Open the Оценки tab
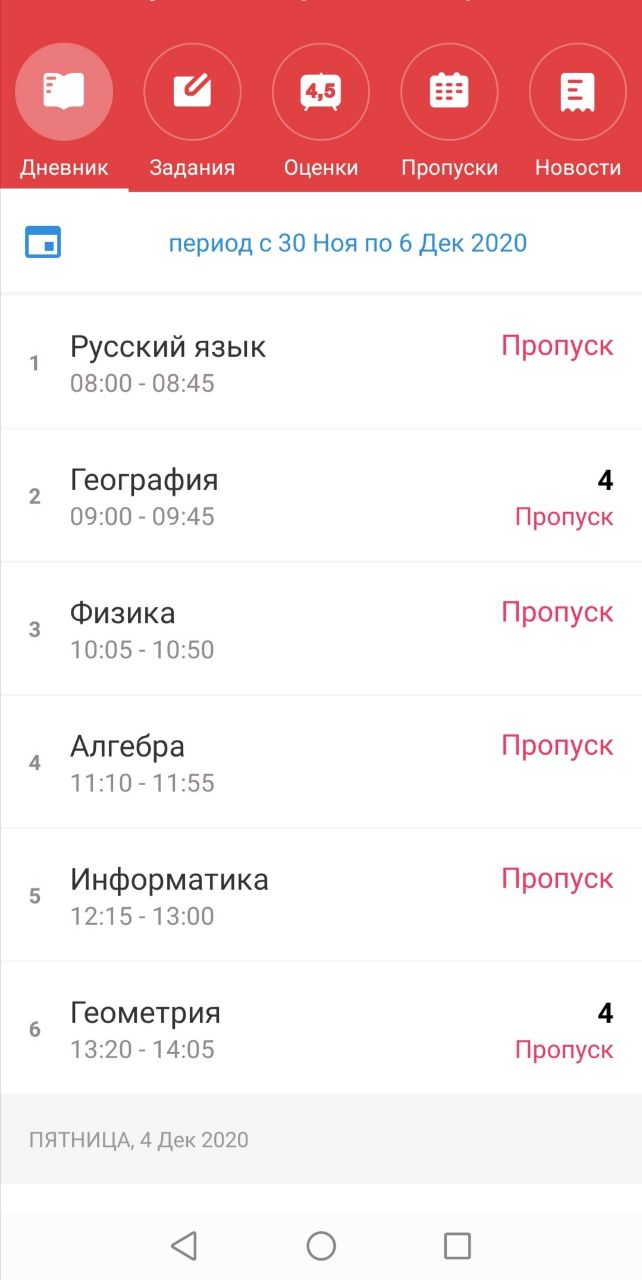Viewport: 642px width, 1280px height. coord(321,112)
